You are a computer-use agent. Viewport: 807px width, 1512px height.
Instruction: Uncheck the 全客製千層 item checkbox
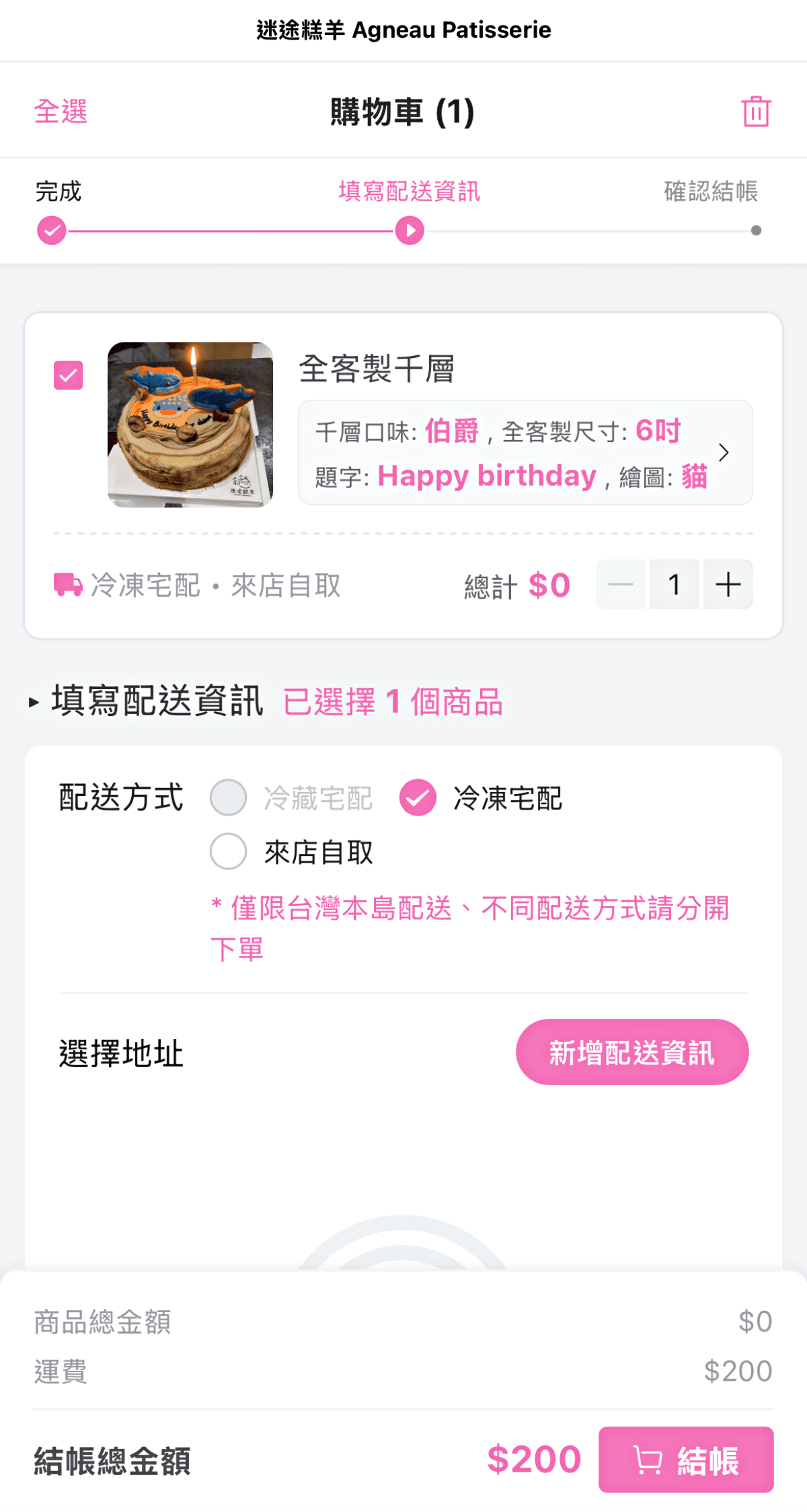[68, 375]
